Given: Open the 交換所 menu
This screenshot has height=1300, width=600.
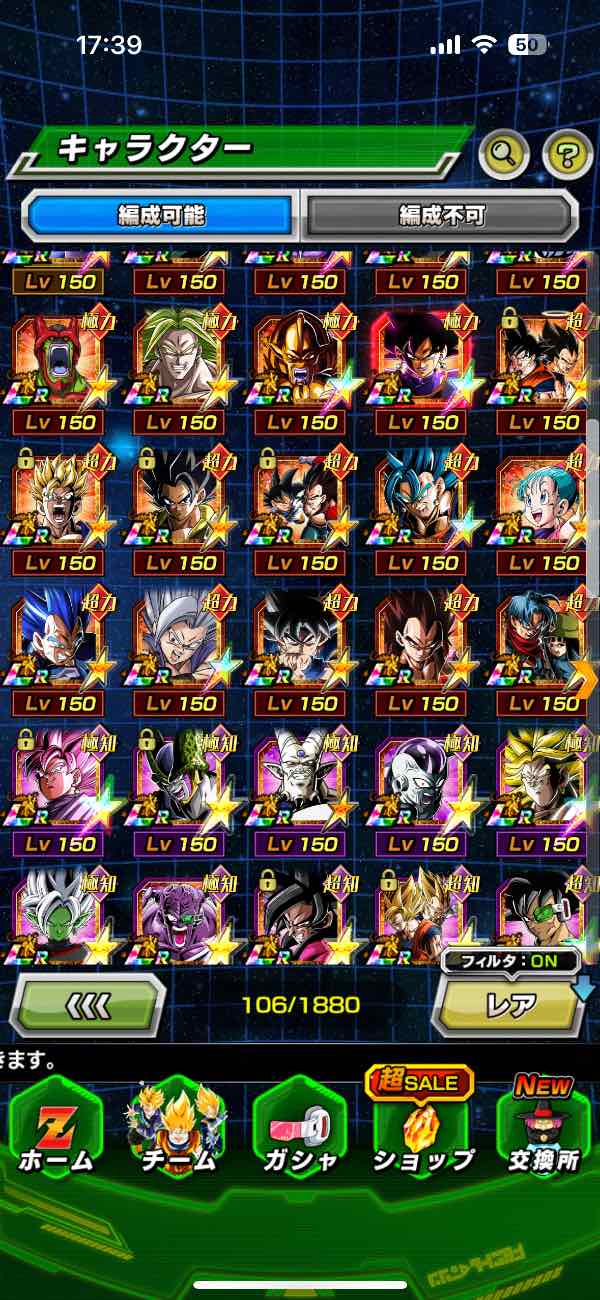Looking at the screenshot, I should coord(544,1132).
